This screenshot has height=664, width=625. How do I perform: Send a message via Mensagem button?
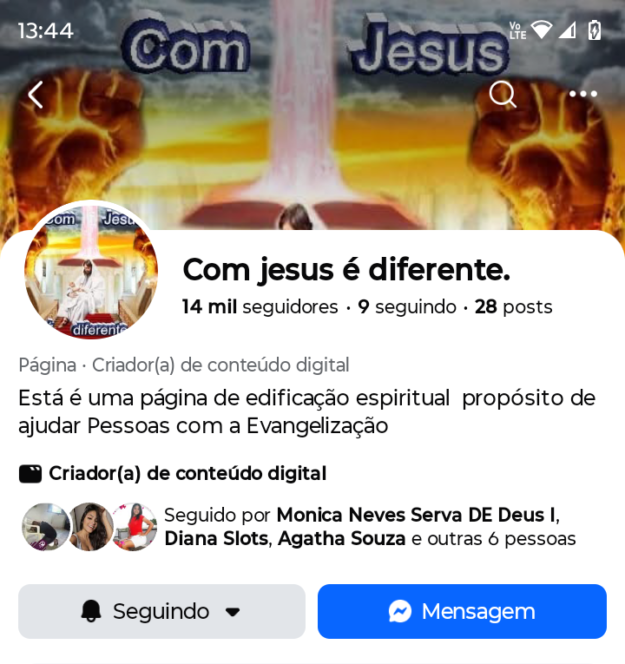click(462, 611)
